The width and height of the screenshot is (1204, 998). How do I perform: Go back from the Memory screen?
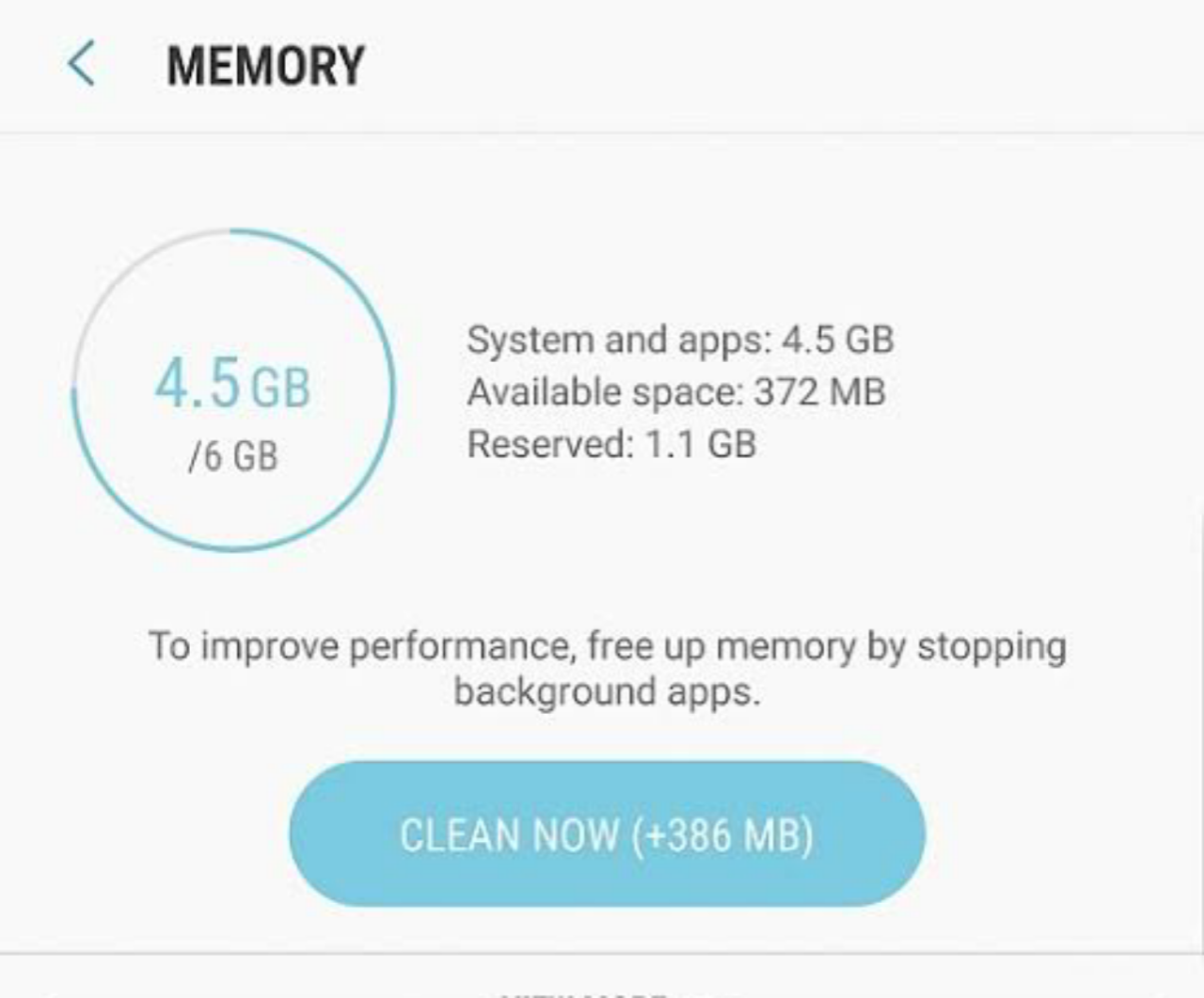(82, 65)
